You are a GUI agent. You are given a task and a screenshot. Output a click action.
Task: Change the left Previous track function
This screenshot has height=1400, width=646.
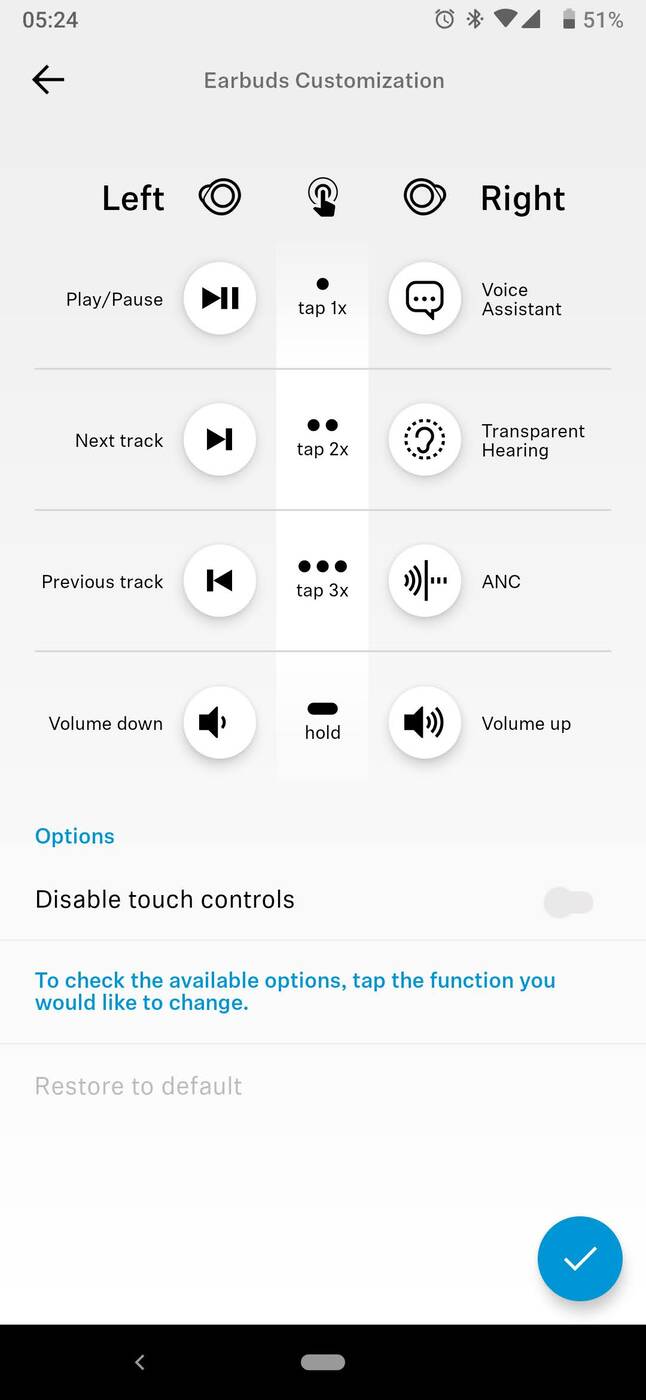[x=220, y=581]
